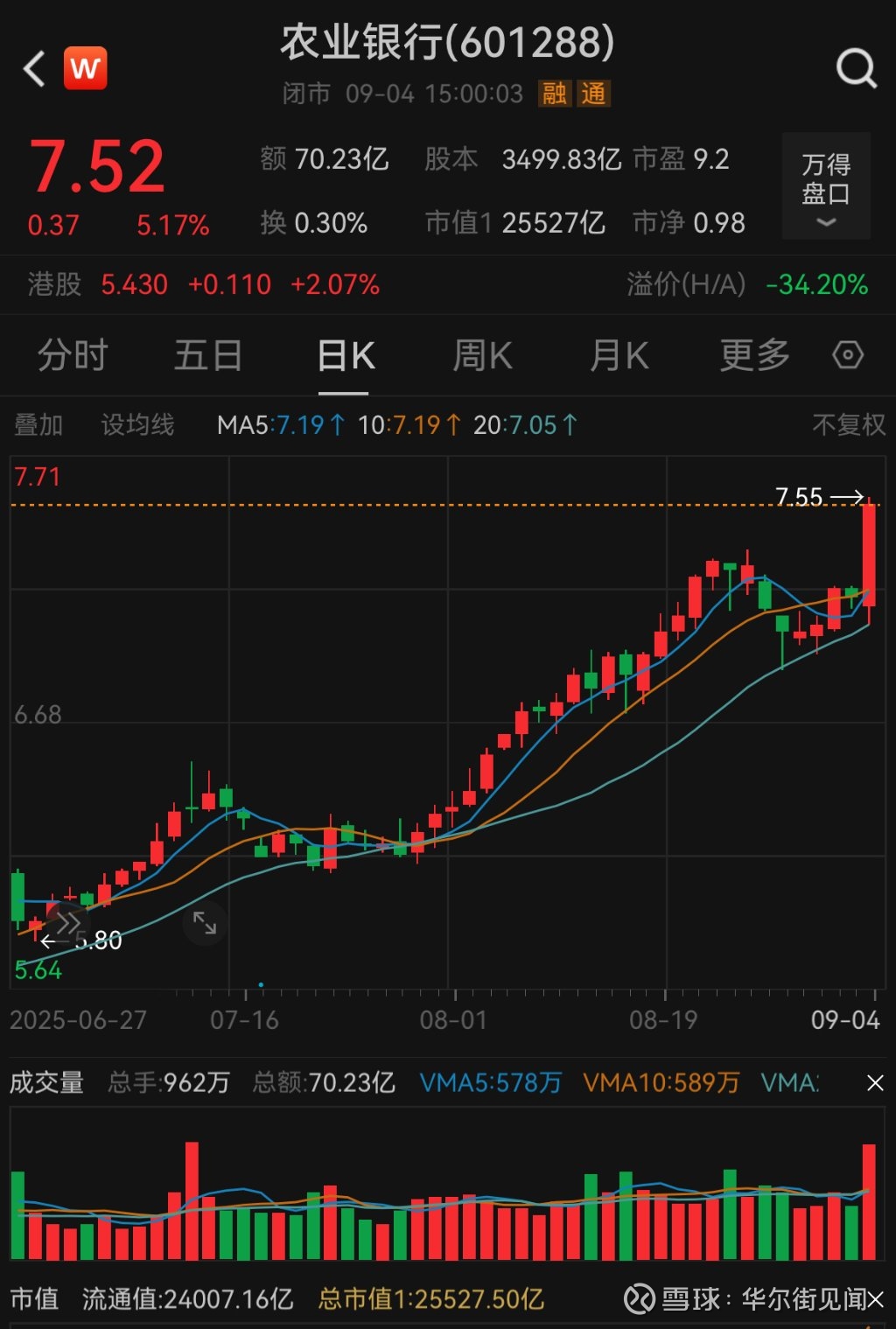Image resolution: width=896 pixels, height=1329 pixels.
Task: Expand chart to fullscreen with arrows icon
Action: click(x=205, y=923)
